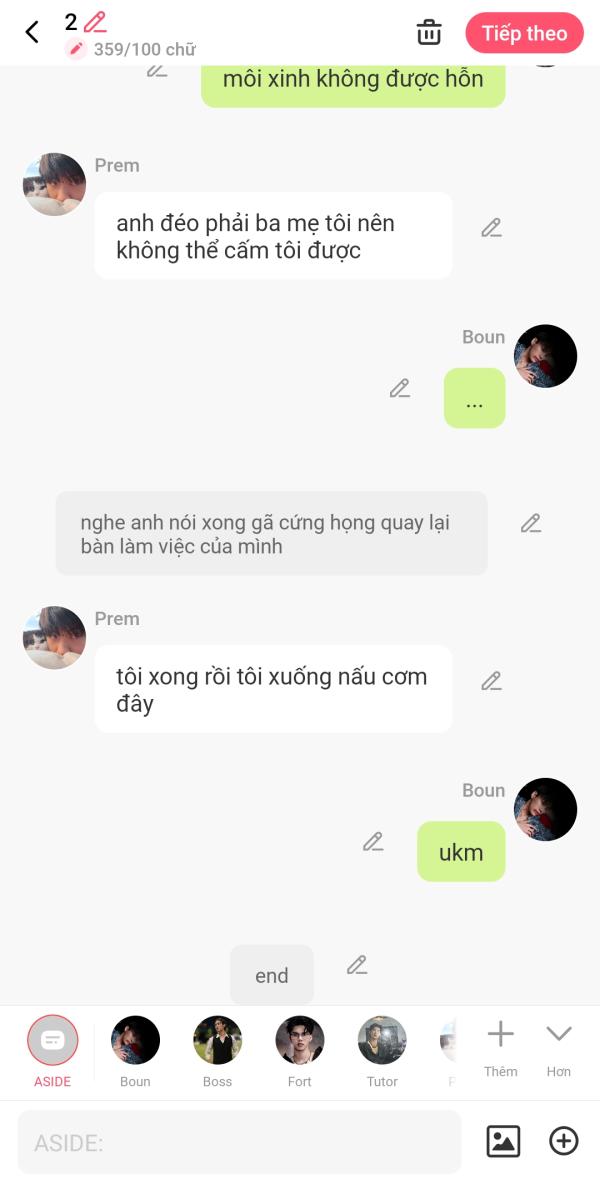Insert an image via picture icon
The width and height of the screenshot is (600, 1184).
pos(503,1141)
